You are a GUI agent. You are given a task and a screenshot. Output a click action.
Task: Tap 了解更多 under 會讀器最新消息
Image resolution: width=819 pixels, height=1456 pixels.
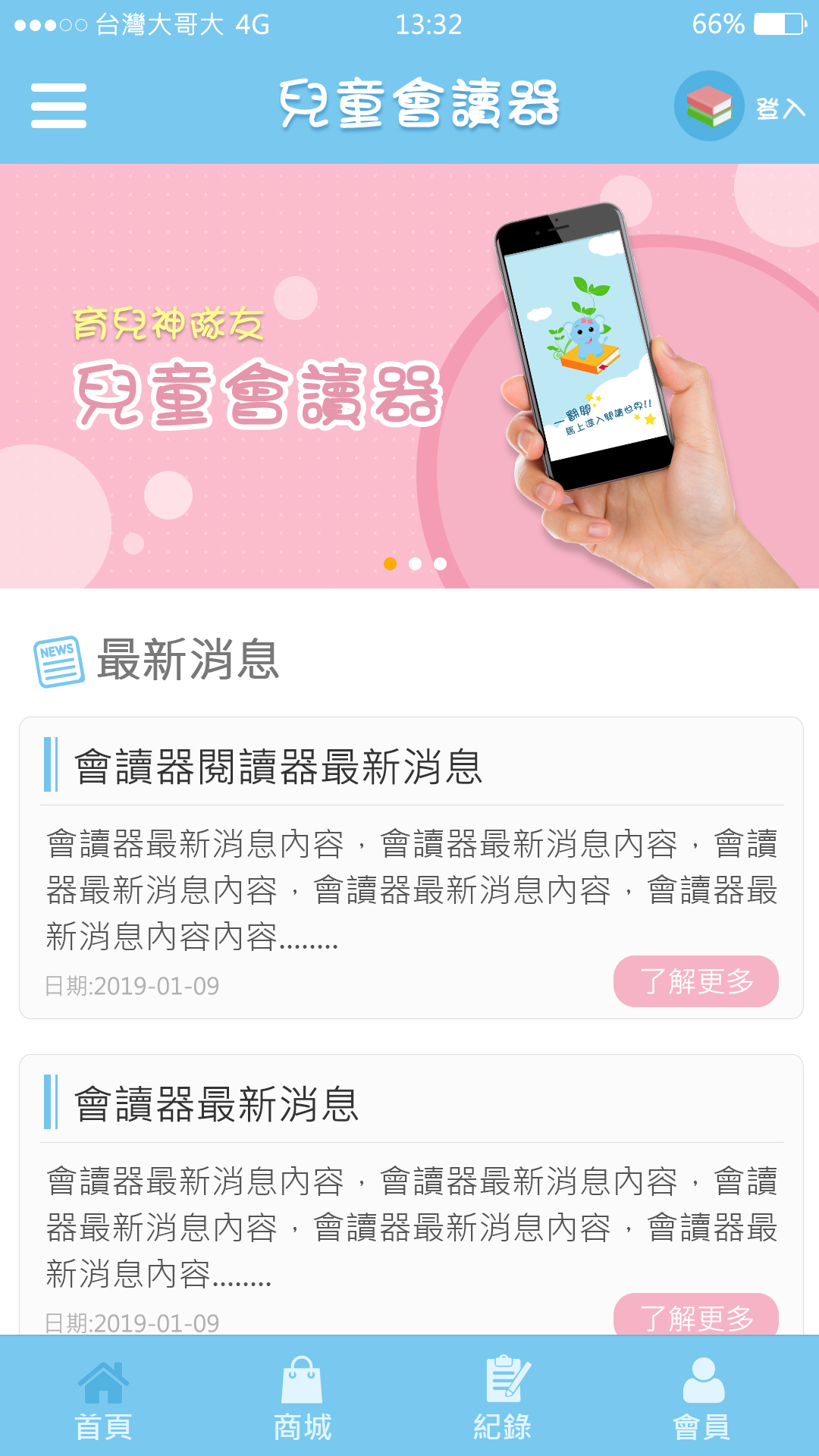tap(695, 1316)
